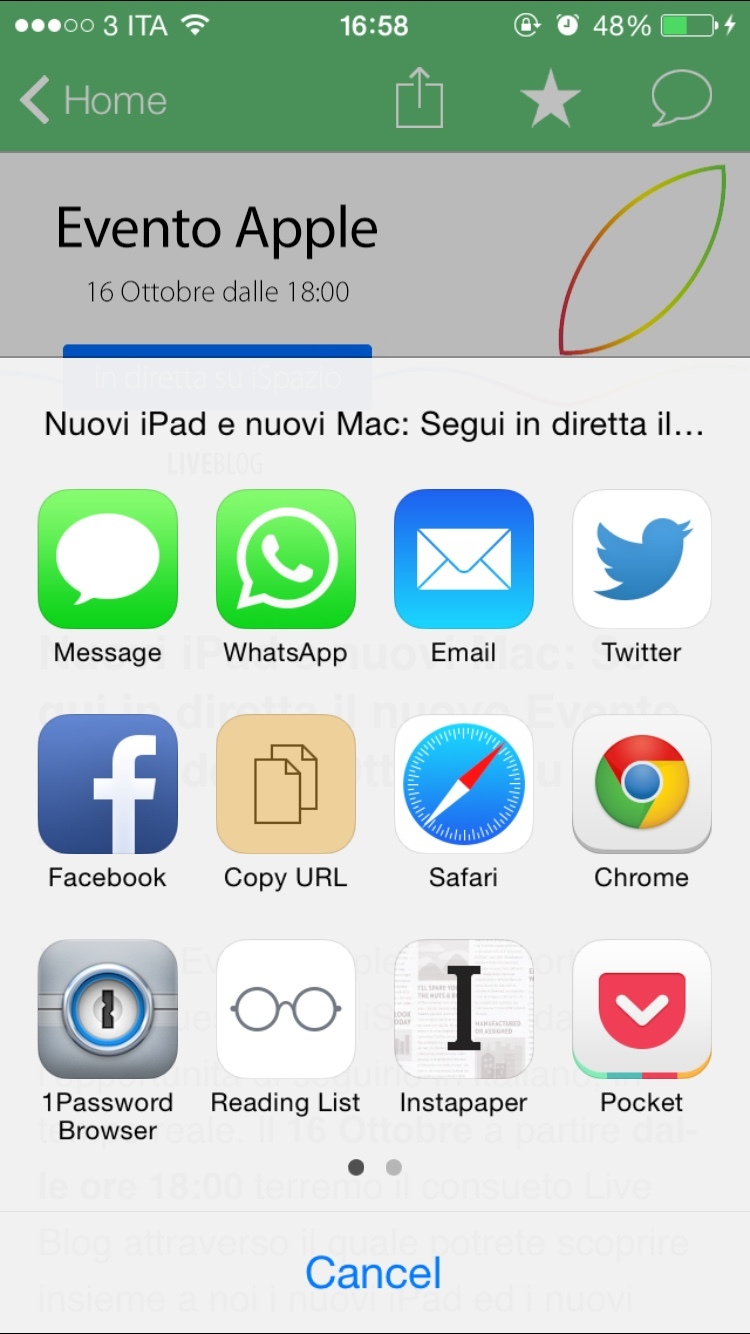Add the article to Reading List
The height and width of the screenshot is (1334, 750).
coord(286,1009)
